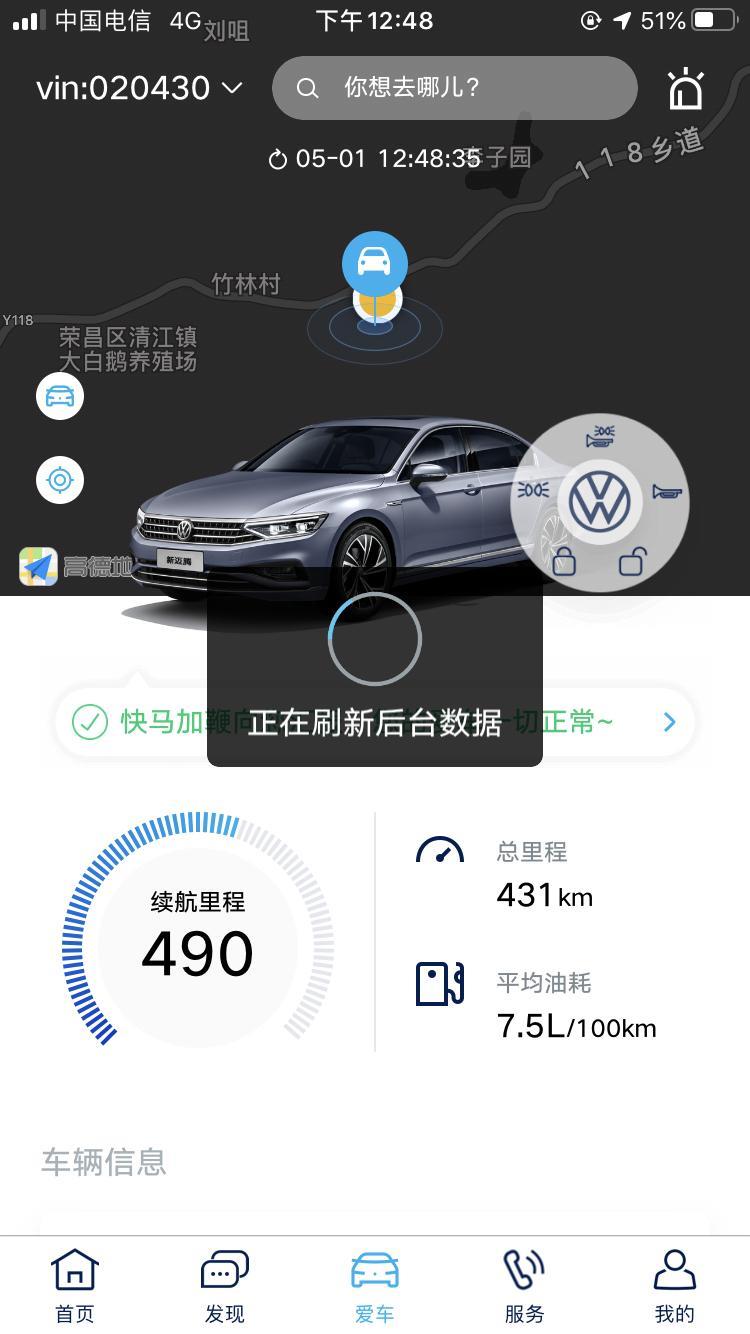Open the alarm light icon at top right

pos(686,89)
